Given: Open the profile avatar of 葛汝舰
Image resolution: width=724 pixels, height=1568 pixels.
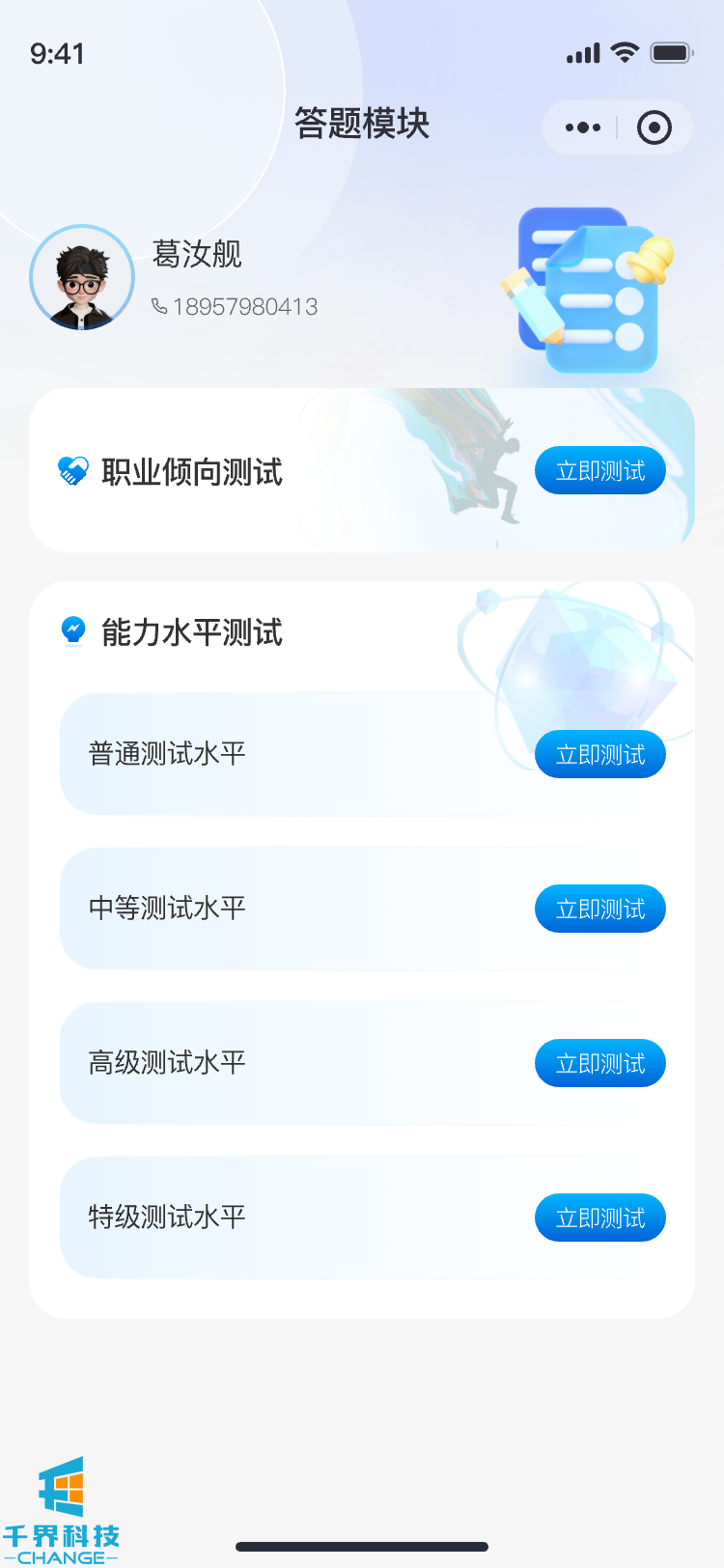Looking at the screenshot, I should [x=82, y=278].
